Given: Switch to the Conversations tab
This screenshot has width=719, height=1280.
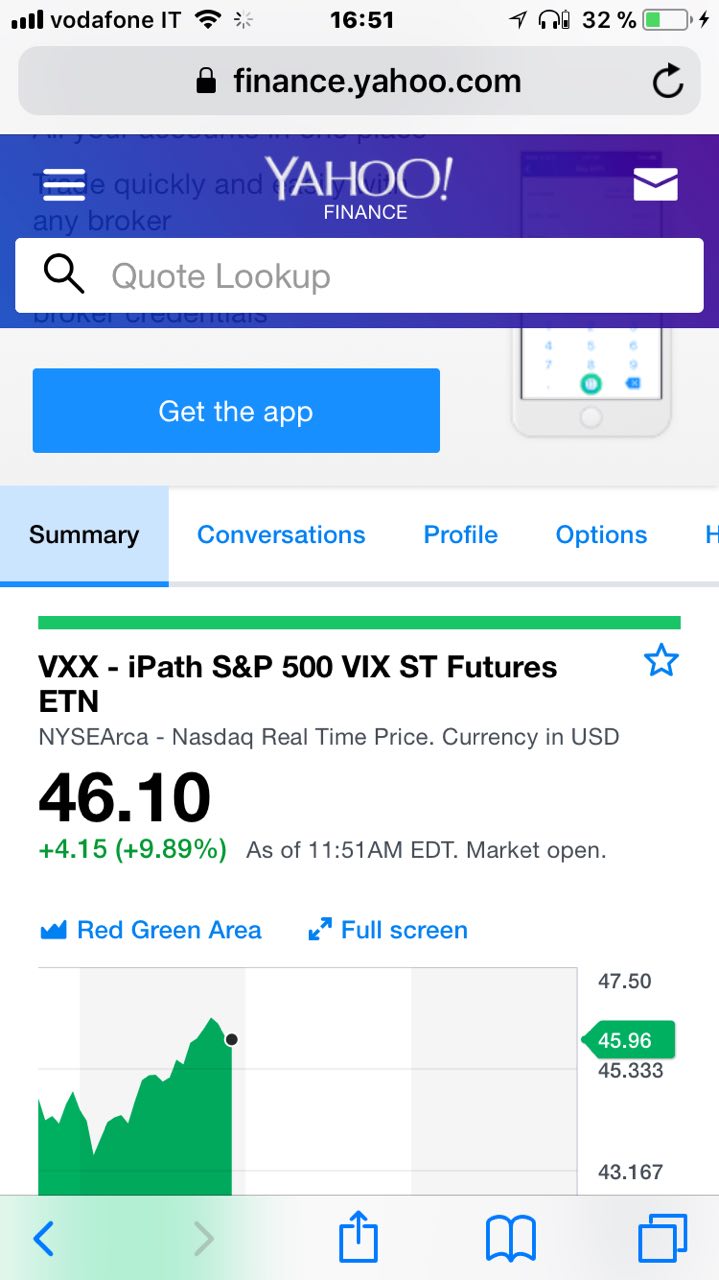Looking at the screenshot, I should (x=281, y=535).
